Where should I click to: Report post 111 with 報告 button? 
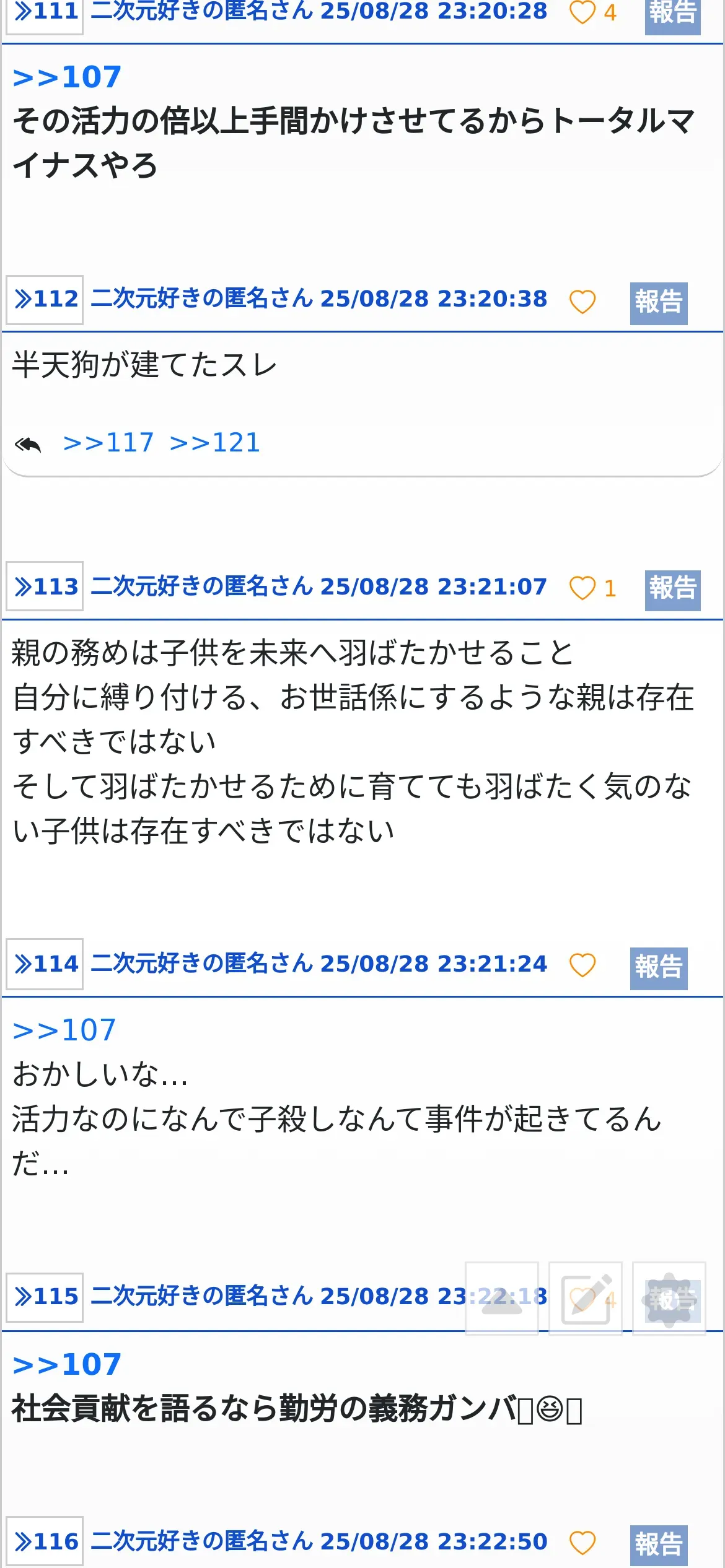pos(672,14)
